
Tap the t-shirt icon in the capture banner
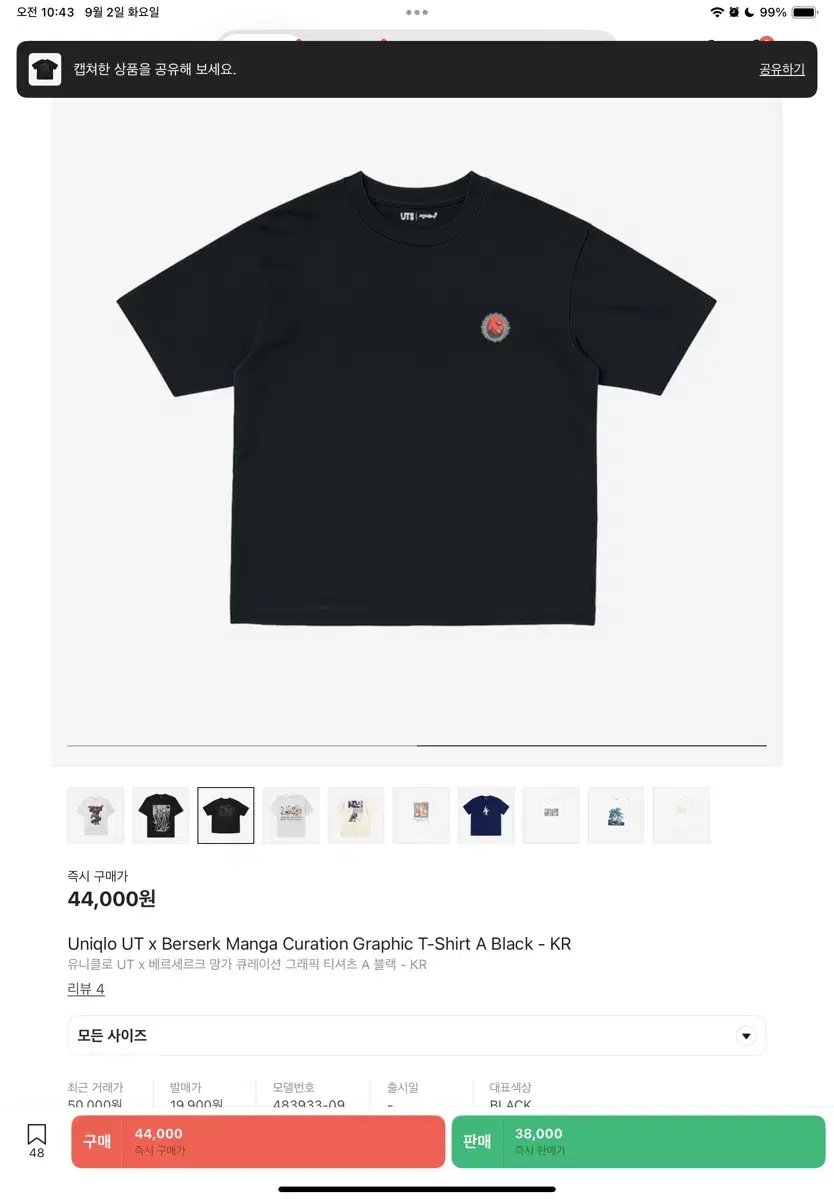[44, 69]
